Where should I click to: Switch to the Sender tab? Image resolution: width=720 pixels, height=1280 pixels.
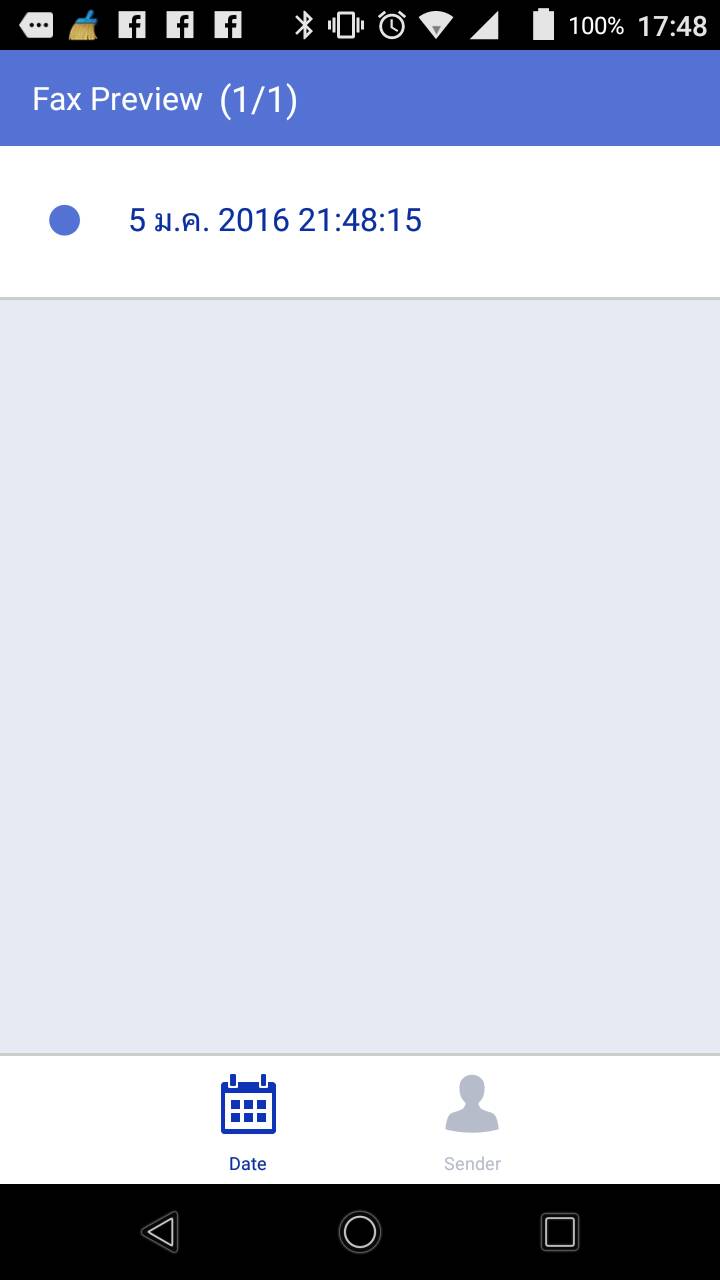pos(472,1120)
